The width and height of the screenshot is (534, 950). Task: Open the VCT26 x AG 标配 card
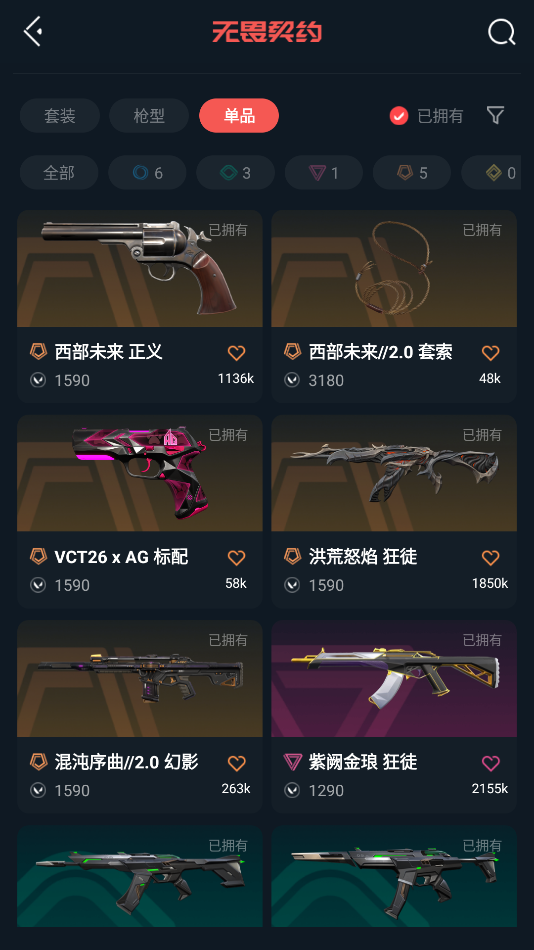140,511
